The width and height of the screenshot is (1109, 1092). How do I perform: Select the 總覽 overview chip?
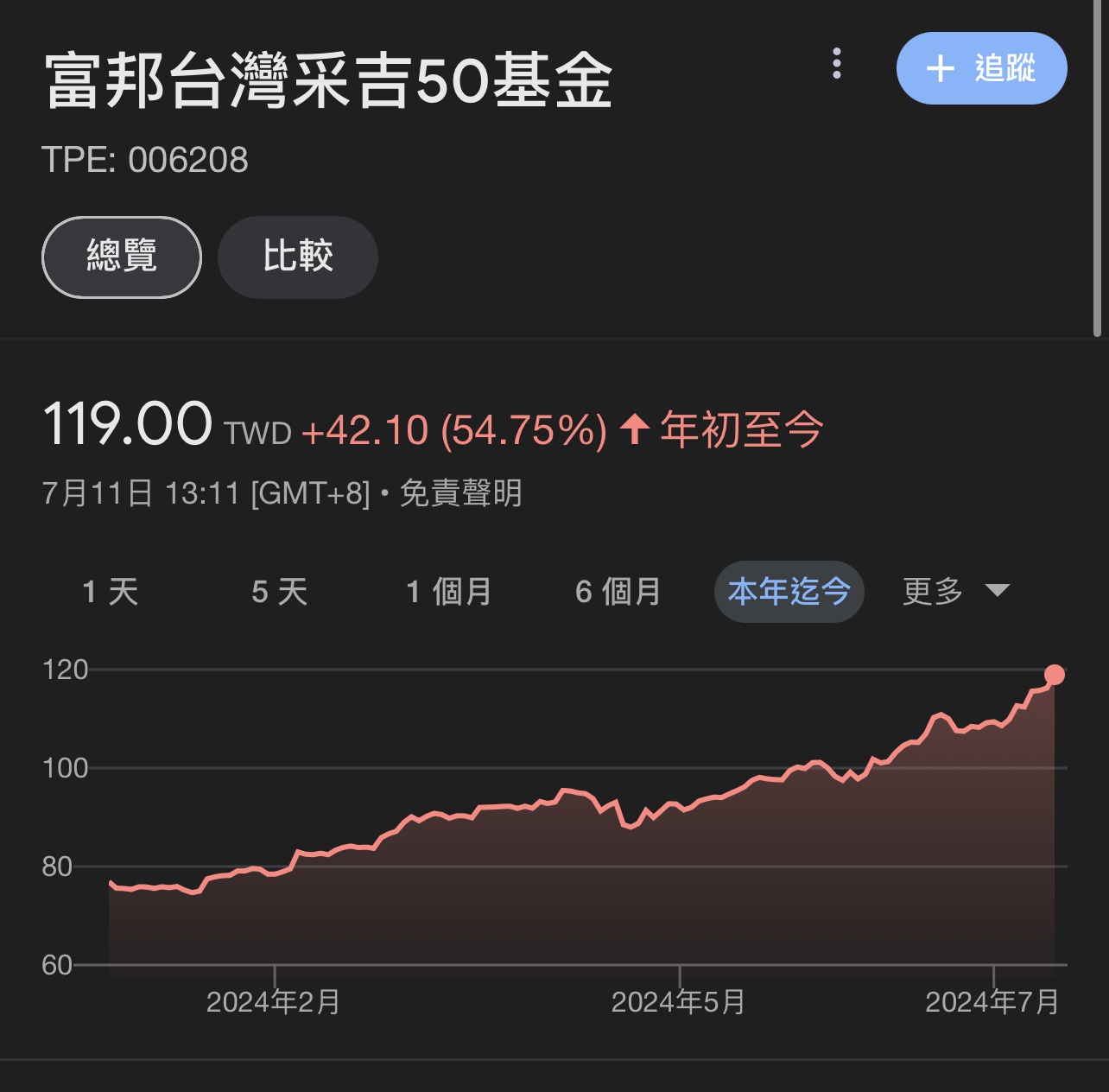pos(122,257)
